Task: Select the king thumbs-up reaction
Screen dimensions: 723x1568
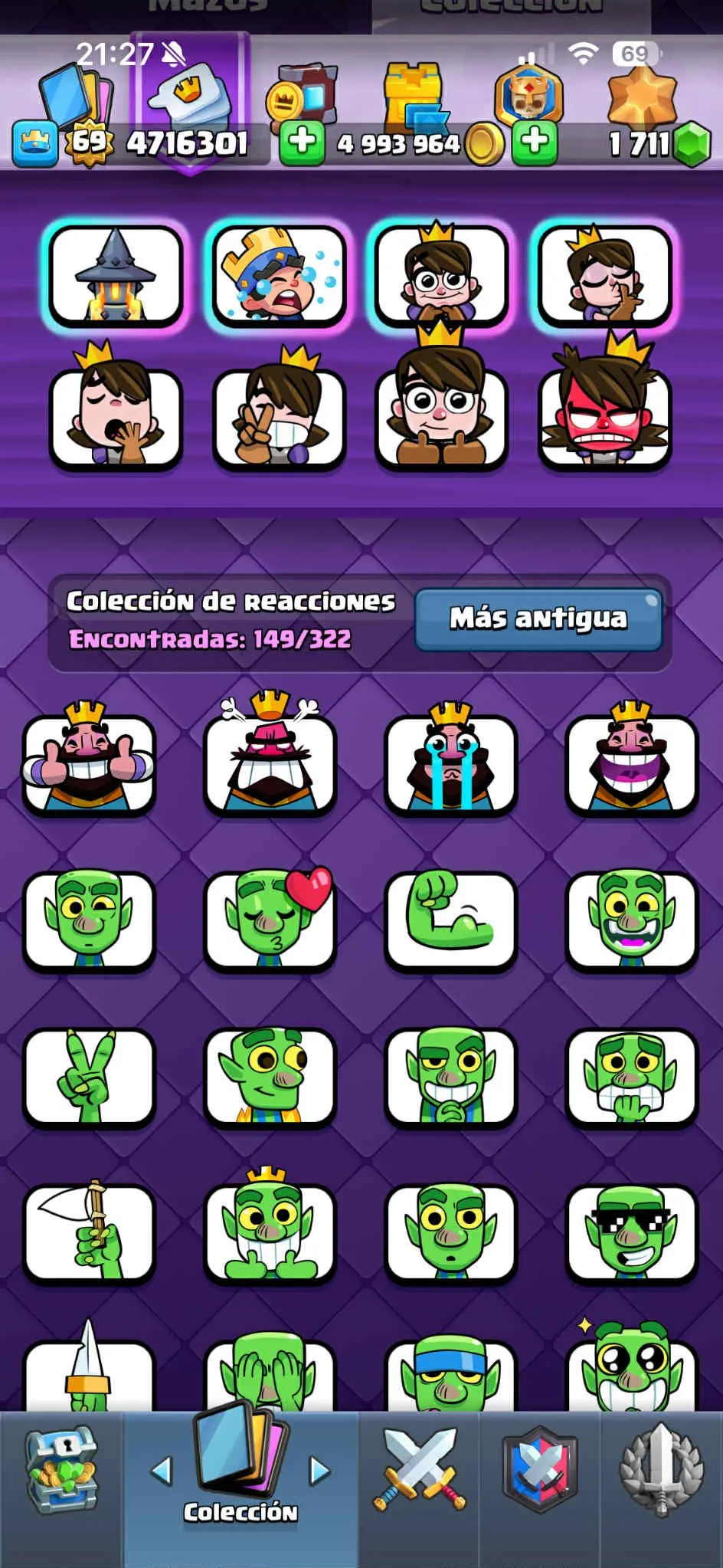Action: point(90,763)
